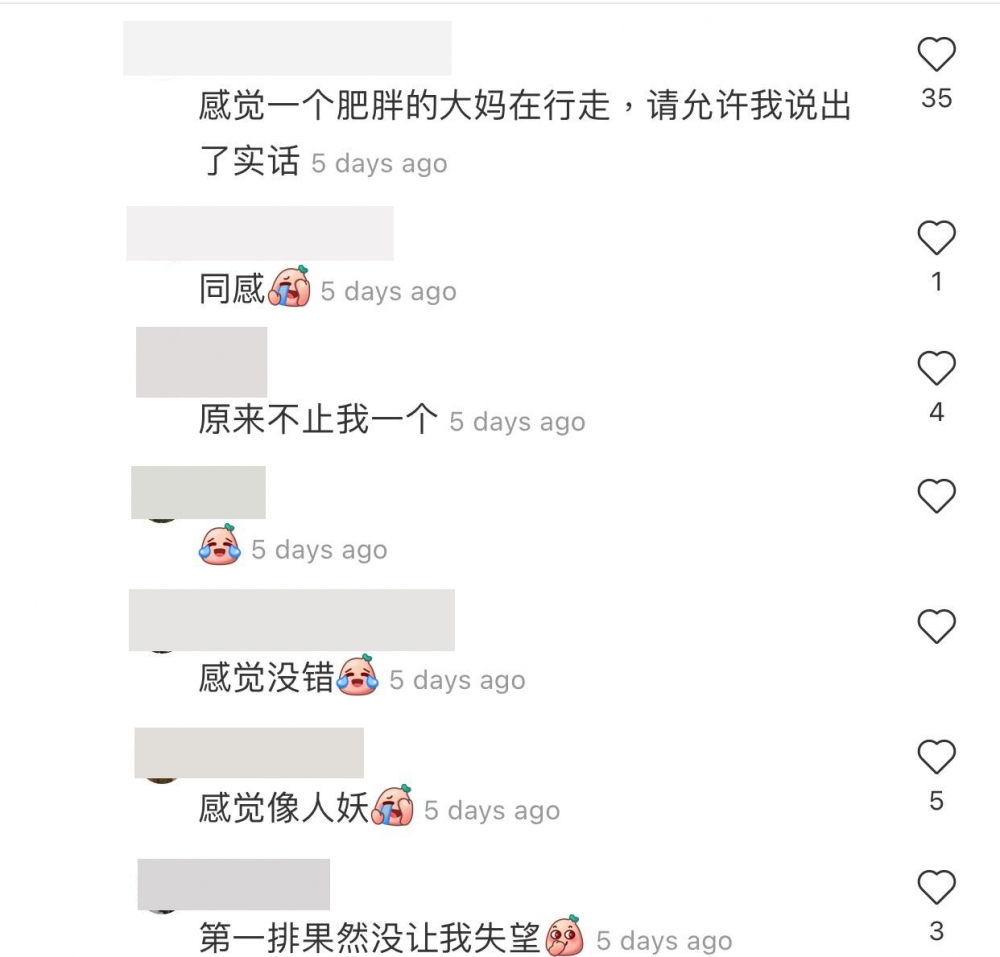Like the 原来不止我一个 comment
Screen dimensions: 1000x957
(936, 368)
